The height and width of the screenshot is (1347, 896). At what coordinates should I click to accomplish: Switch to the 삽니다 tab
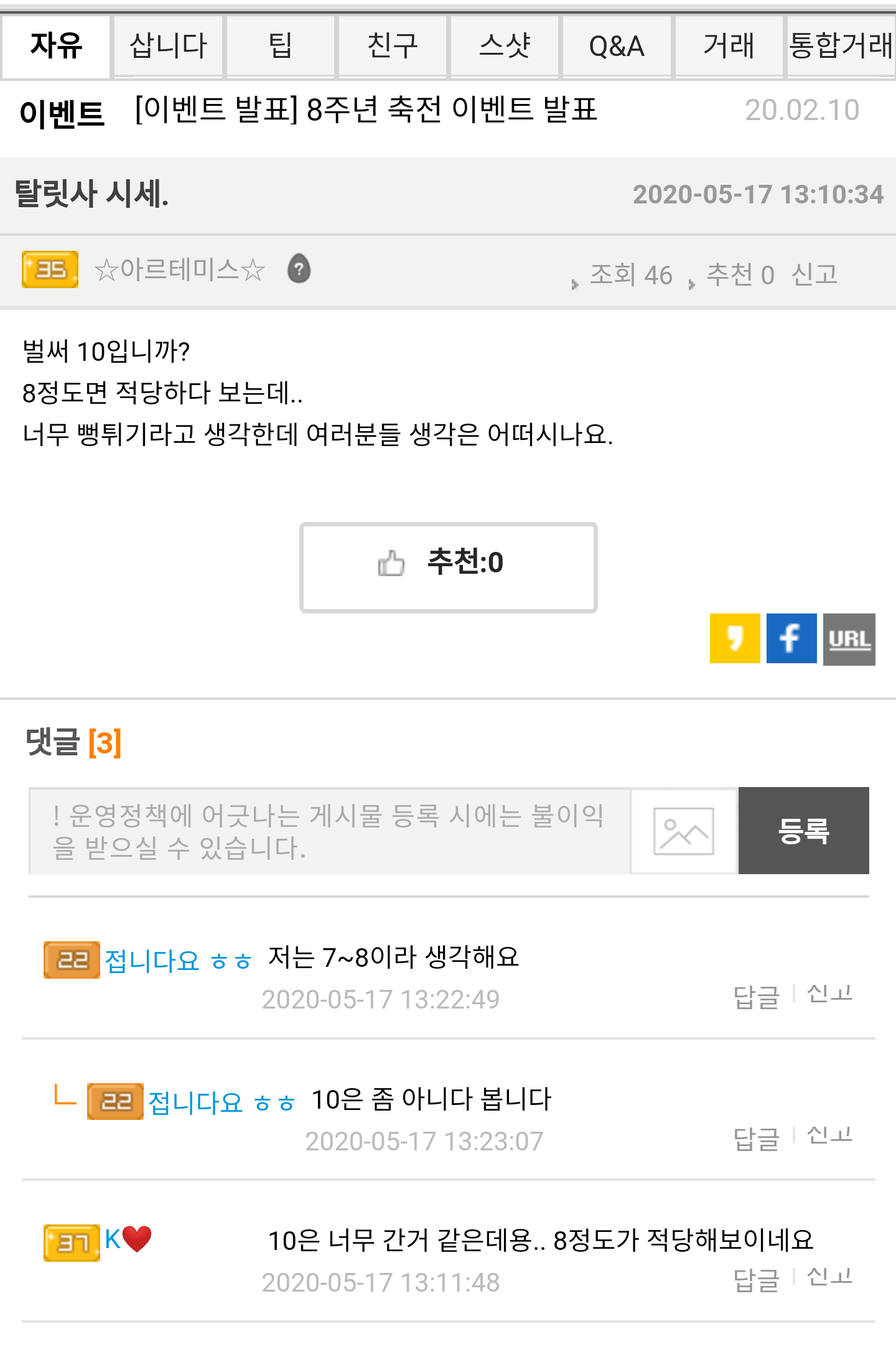tap(167, 46)
